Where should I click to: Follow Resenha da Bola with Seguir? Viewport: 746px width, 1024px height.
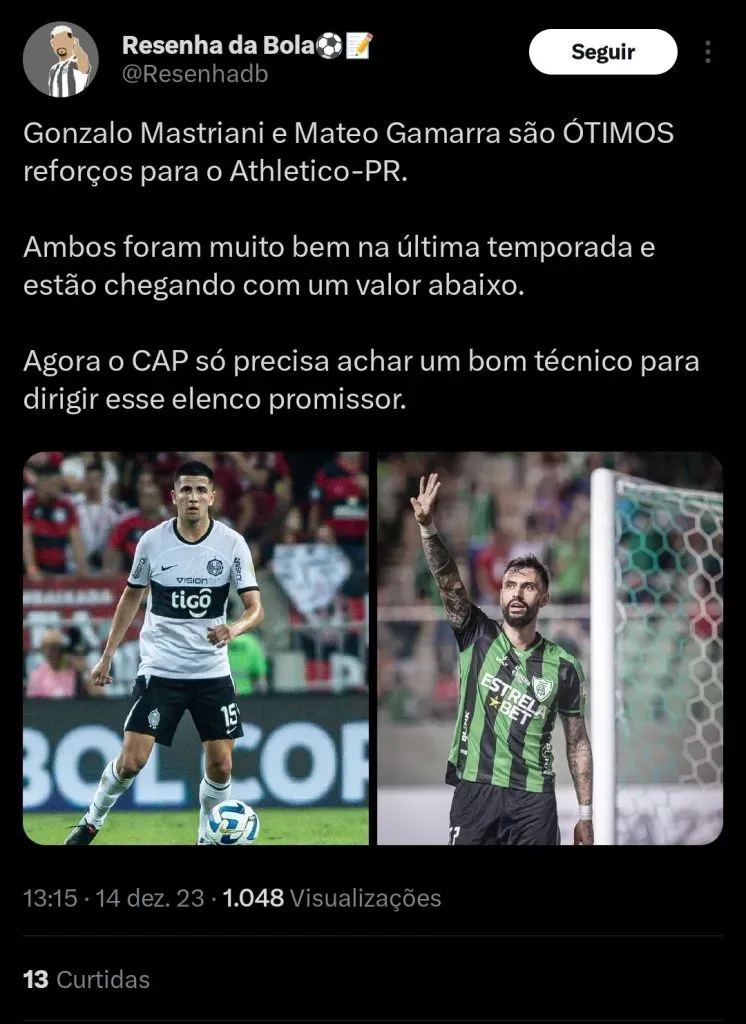pyautogui.click(x=603, y=52)
